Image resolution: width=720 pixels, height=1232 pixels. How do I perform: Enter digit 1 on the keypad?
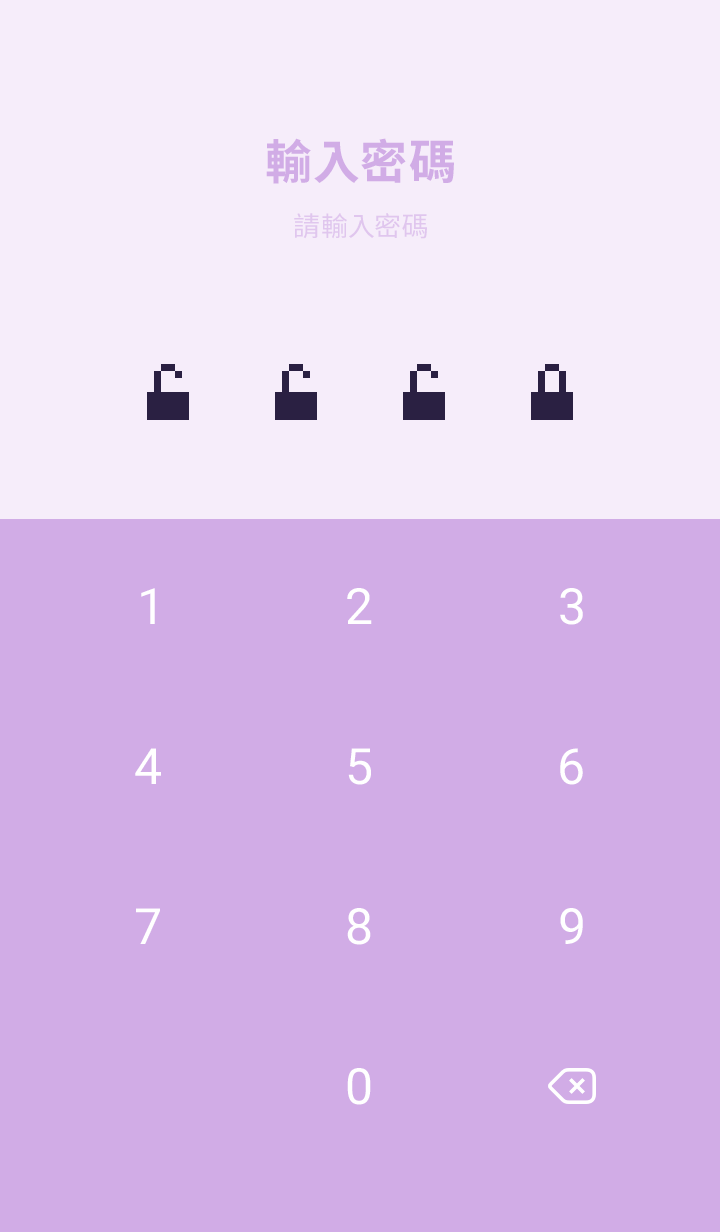click(149, 607)
